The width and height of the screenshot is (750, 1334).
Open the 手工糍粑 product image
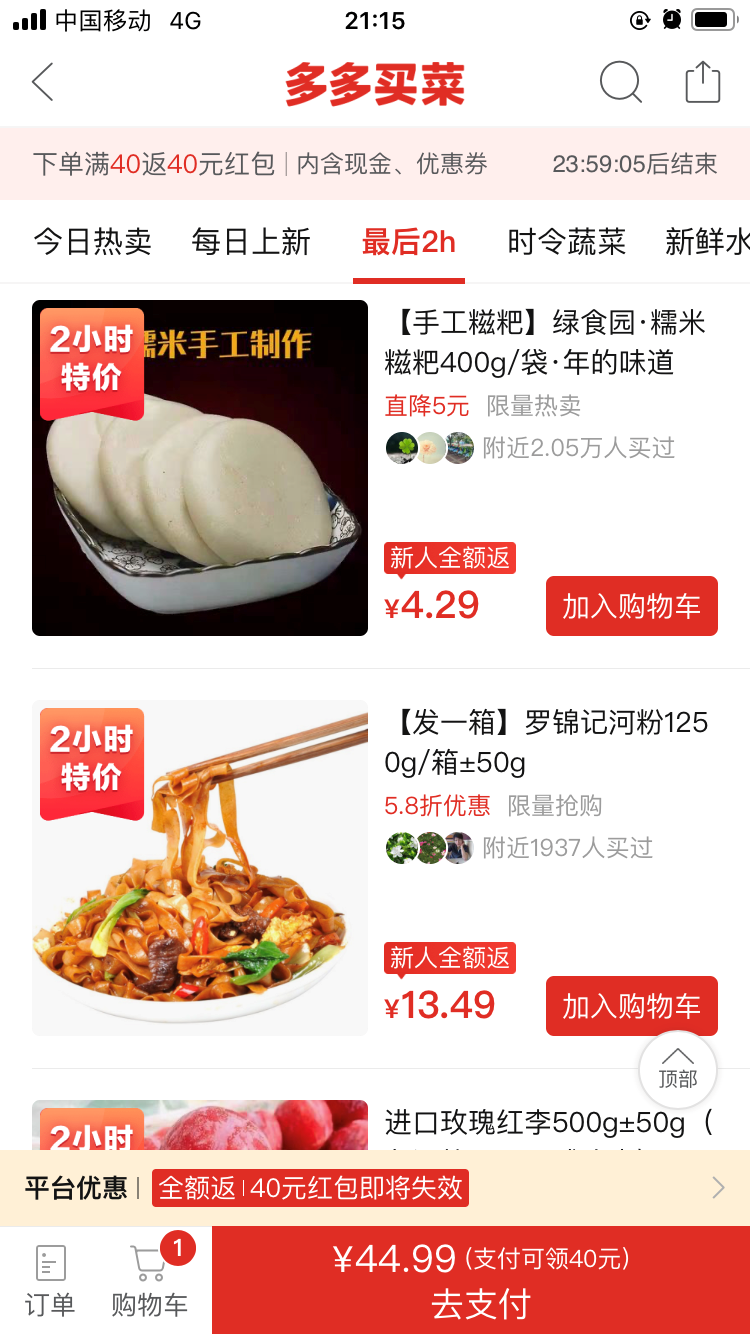click(x=200, y=468)
